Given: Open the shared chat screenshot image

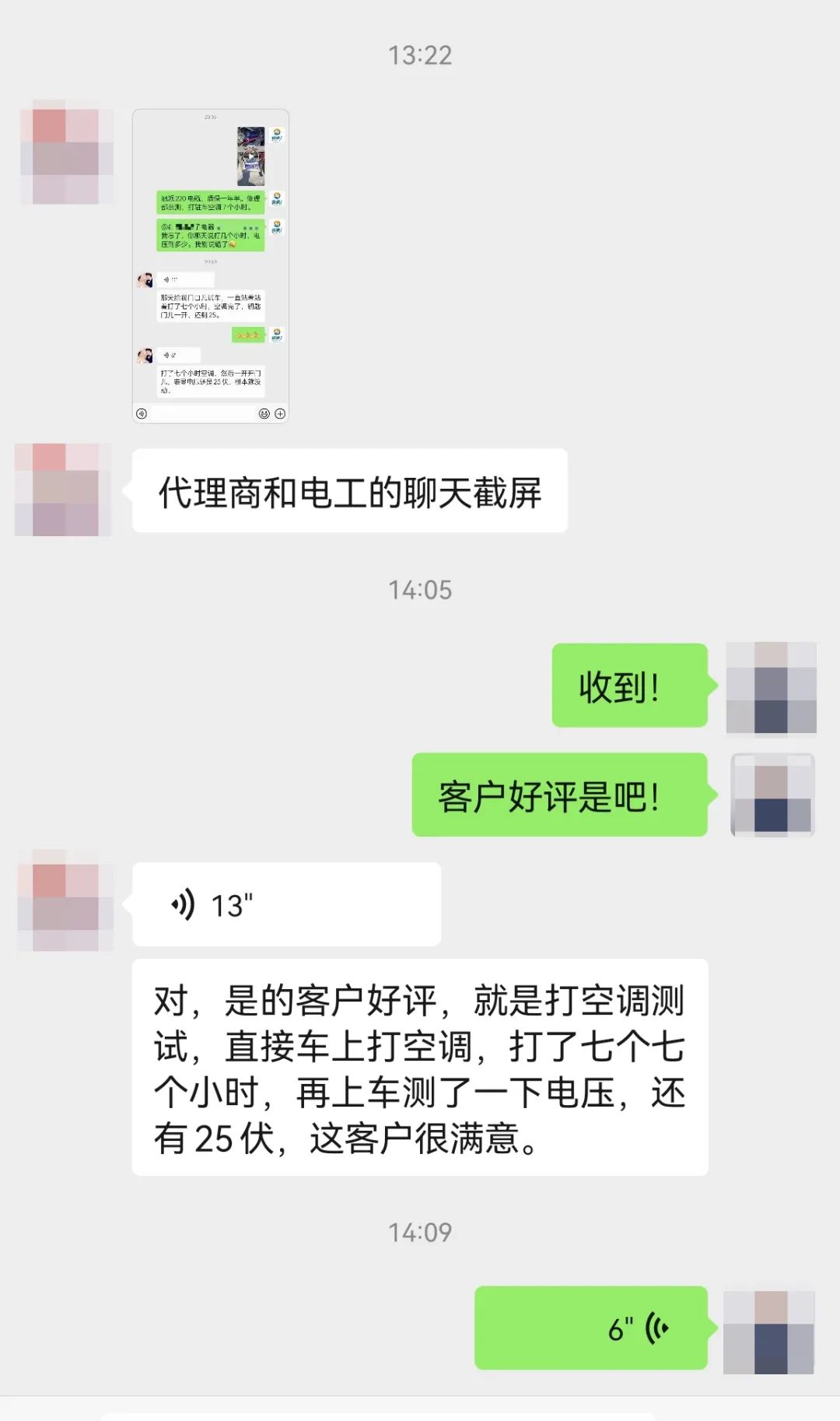Looking at the screenshot, I should pyautogui.click(x=210, y=266).
